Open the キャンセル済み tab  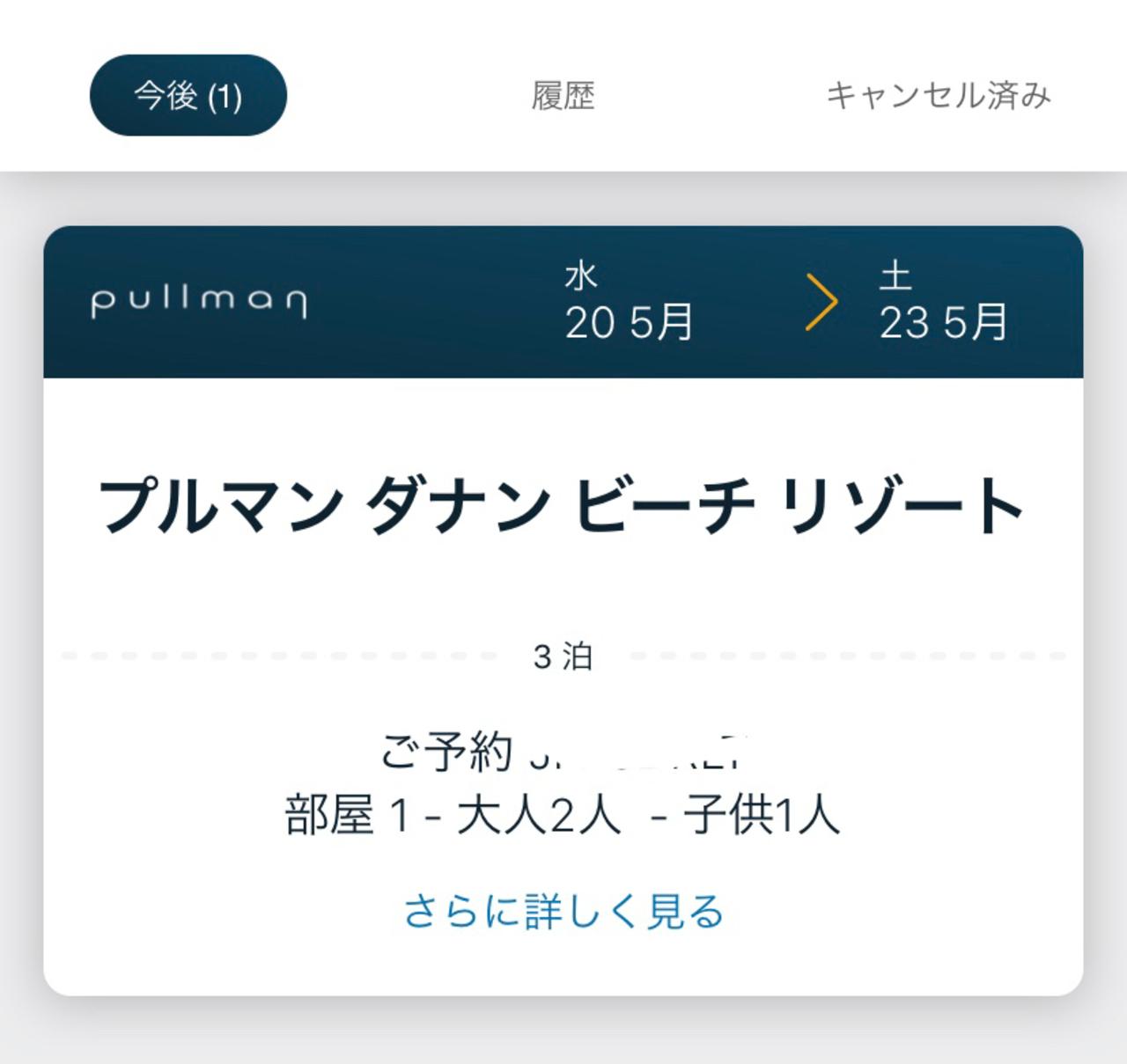point(938,95)
